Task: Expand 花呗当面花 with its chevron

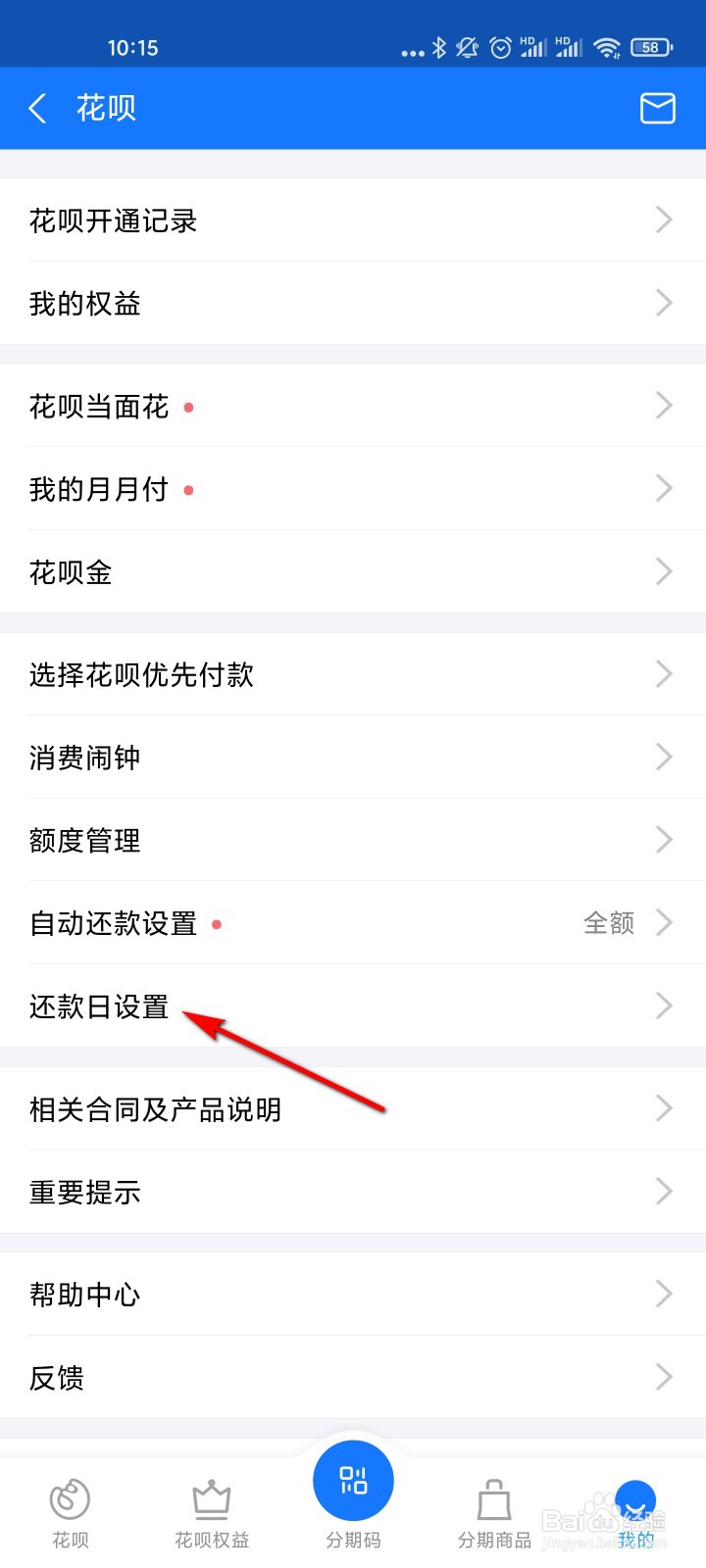Action: 664,406
